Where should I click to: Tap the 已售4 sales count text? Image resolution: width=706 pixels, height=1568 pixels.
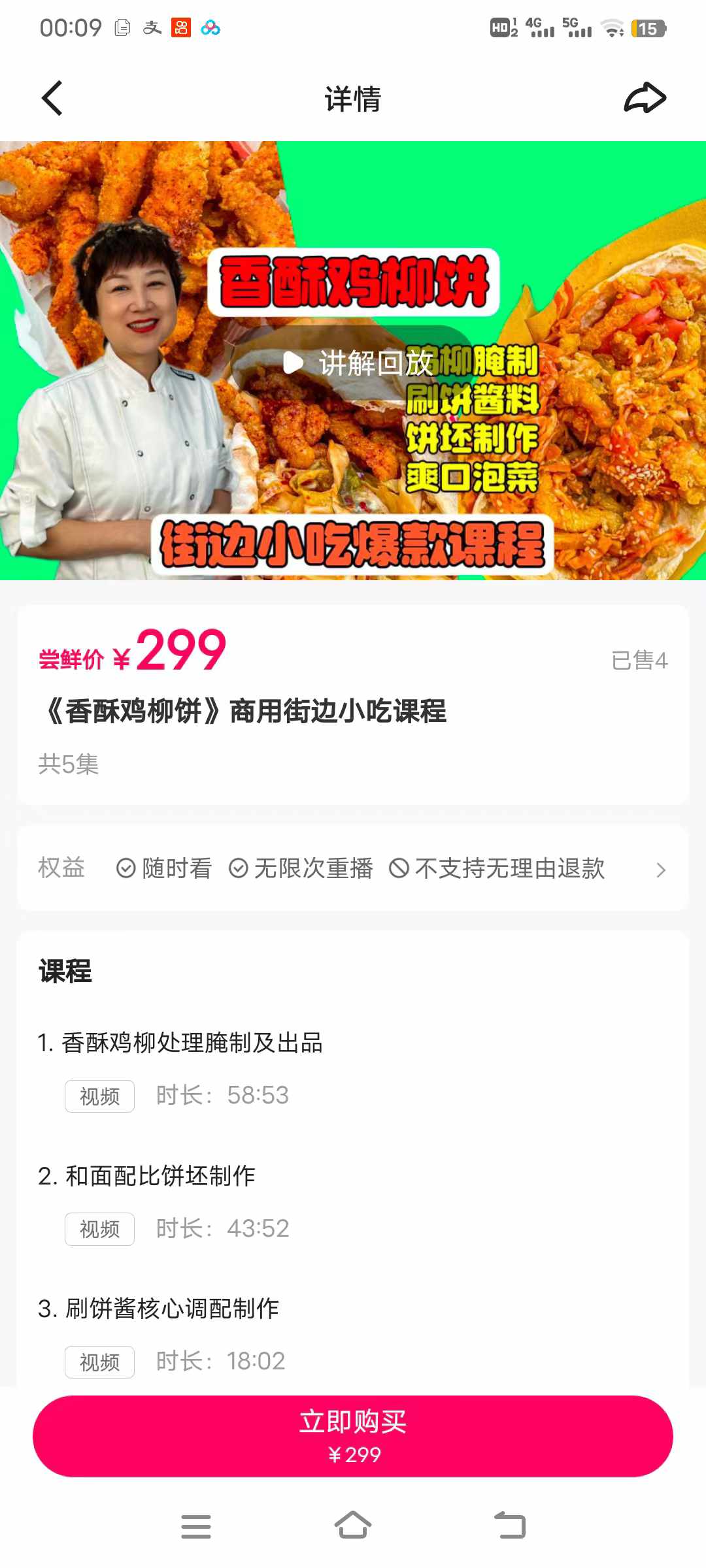[637, 661]
